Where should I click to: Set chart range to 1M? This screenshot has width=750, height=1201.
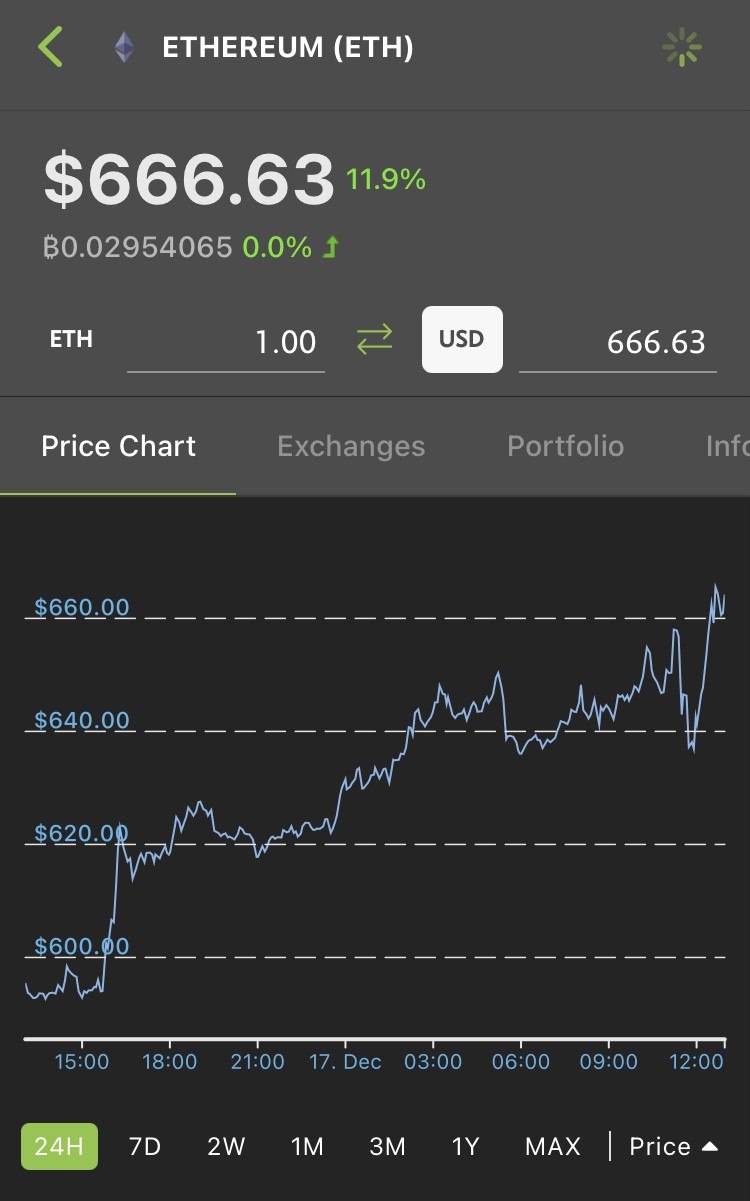(x=307, y=1146)
